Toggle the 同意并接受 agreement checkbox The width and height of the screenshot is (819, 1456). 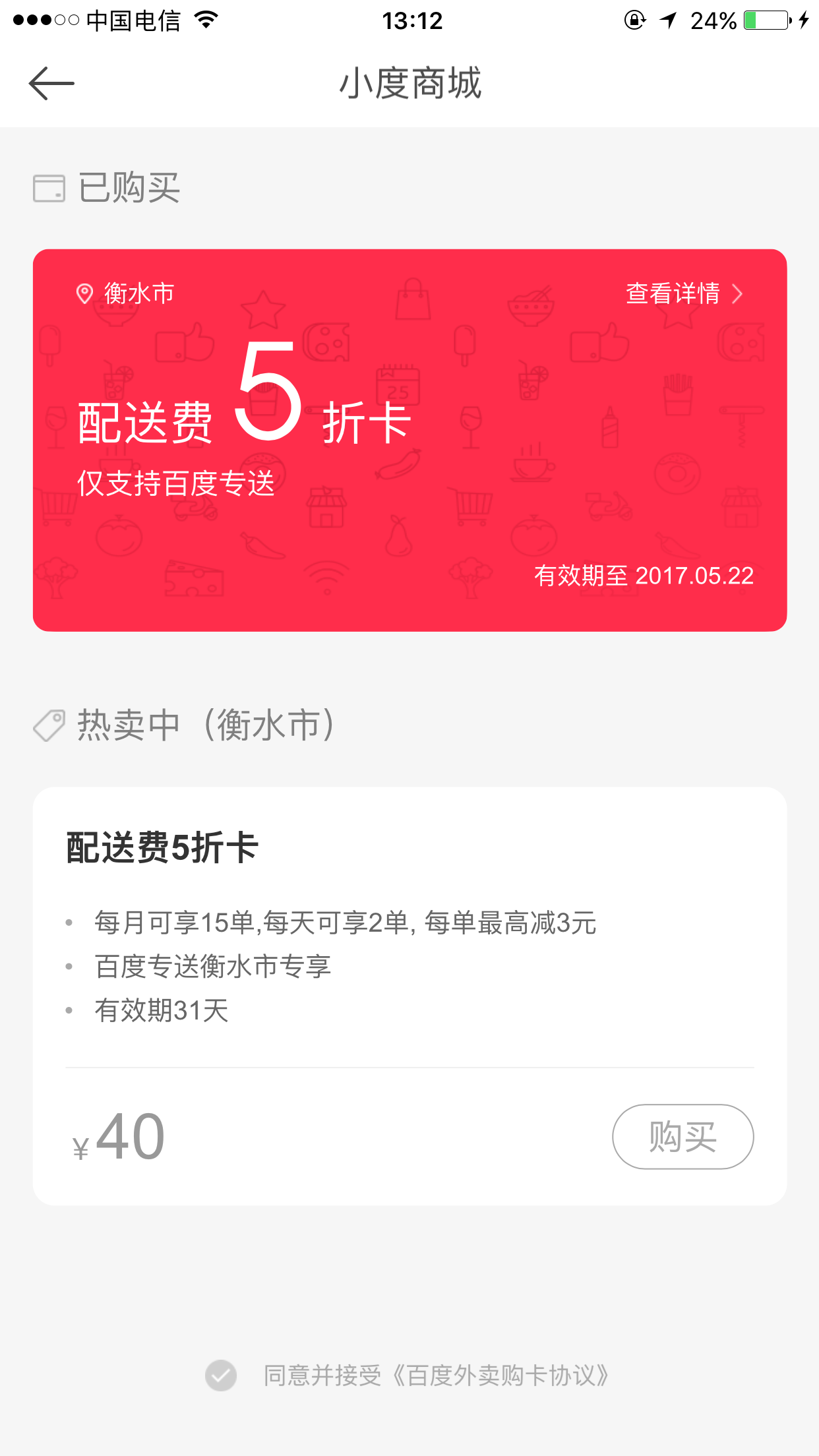(x=221, y=1376)
